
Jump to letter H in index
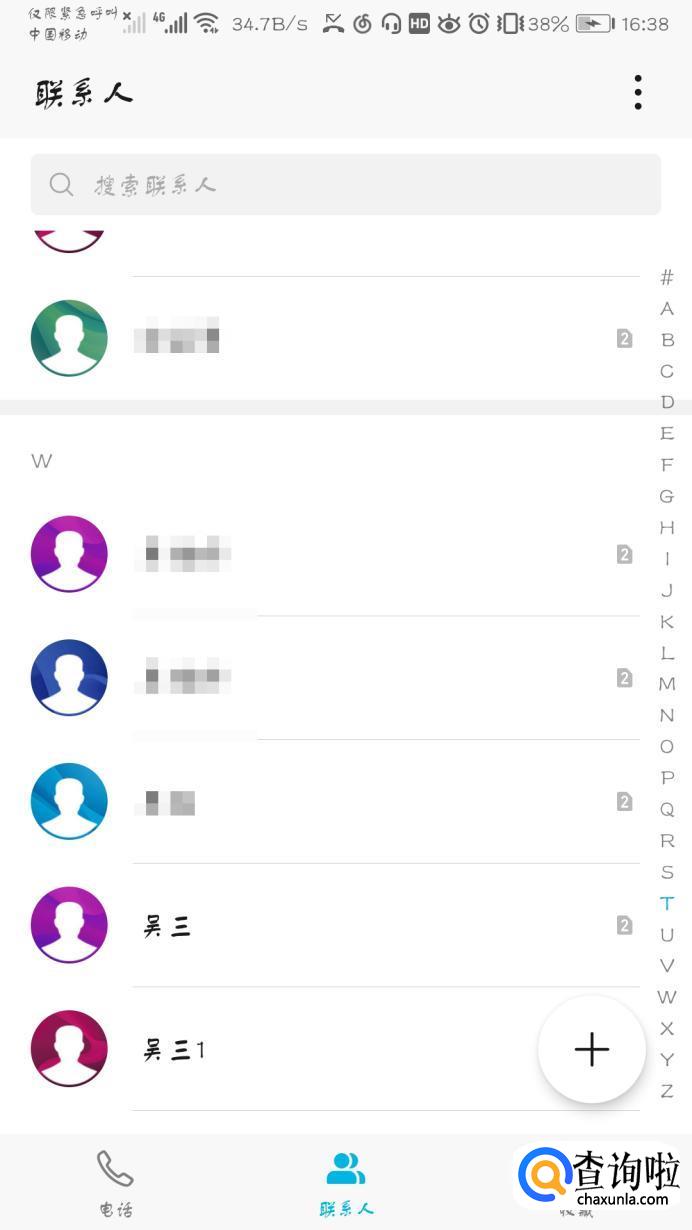pyautogui.click(x=667, y=528)
